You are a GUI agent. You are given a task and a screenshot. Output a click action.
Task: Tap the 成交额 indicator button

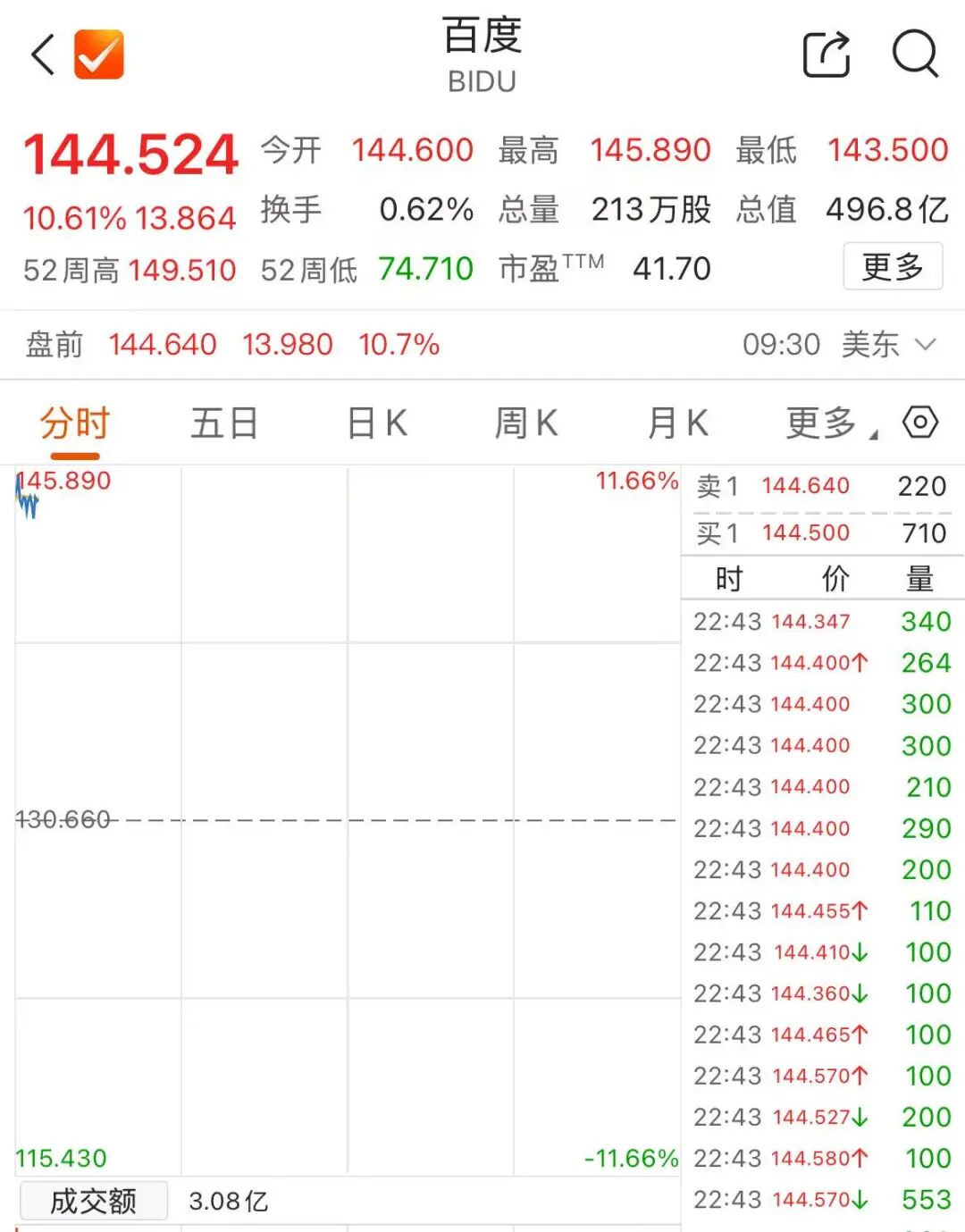pos(93,1201)
